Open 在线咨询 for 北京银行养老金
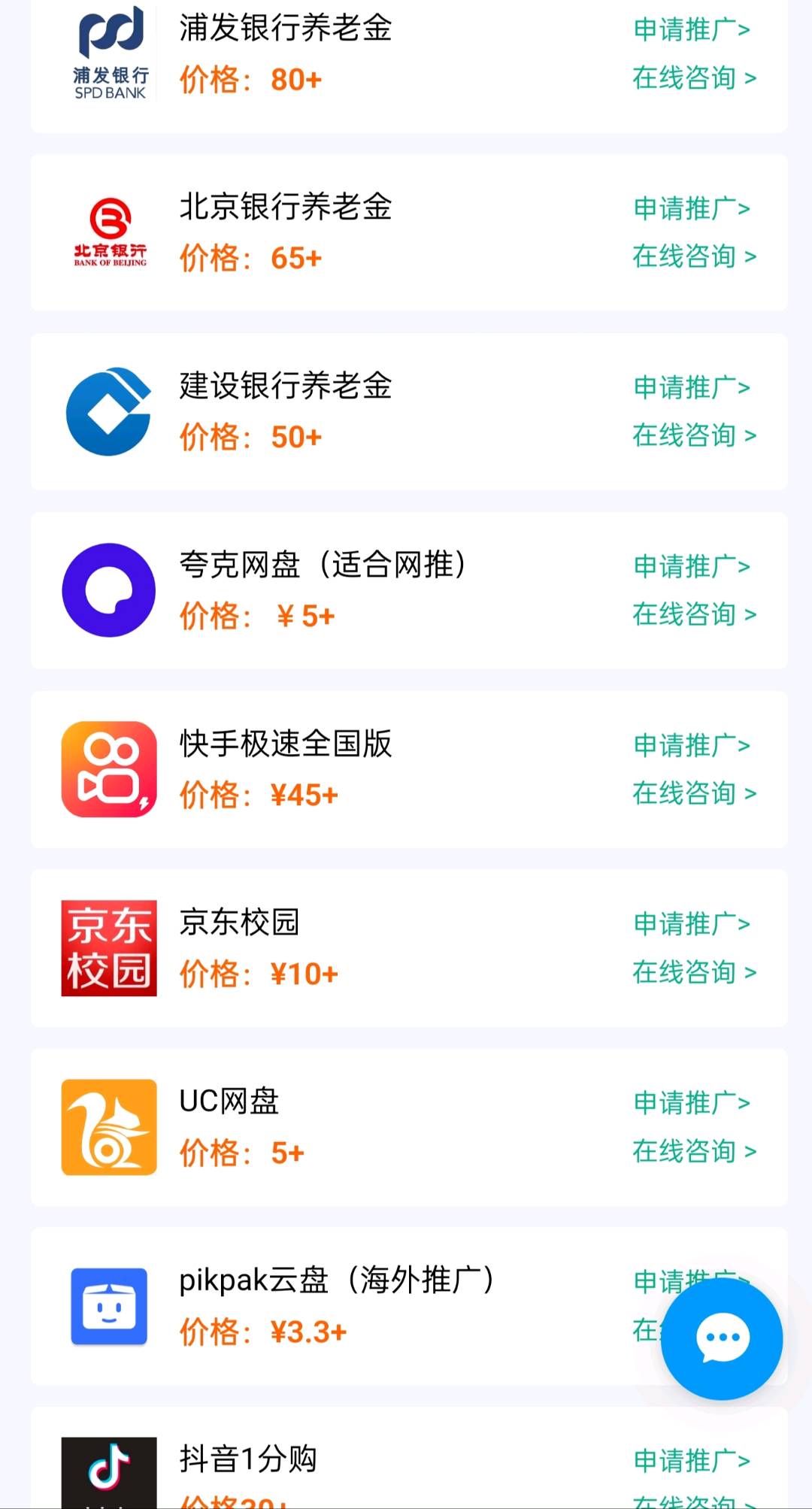This screenshot has width=812, height=1509. click(x=694, y=256)
